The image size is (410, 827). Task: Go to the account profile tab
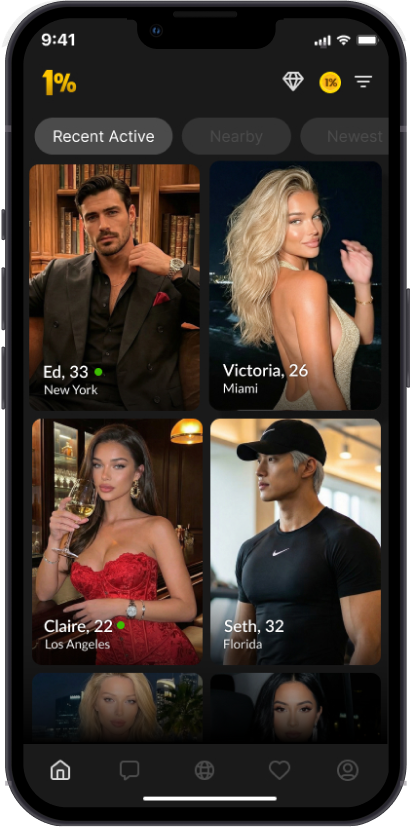348,771
